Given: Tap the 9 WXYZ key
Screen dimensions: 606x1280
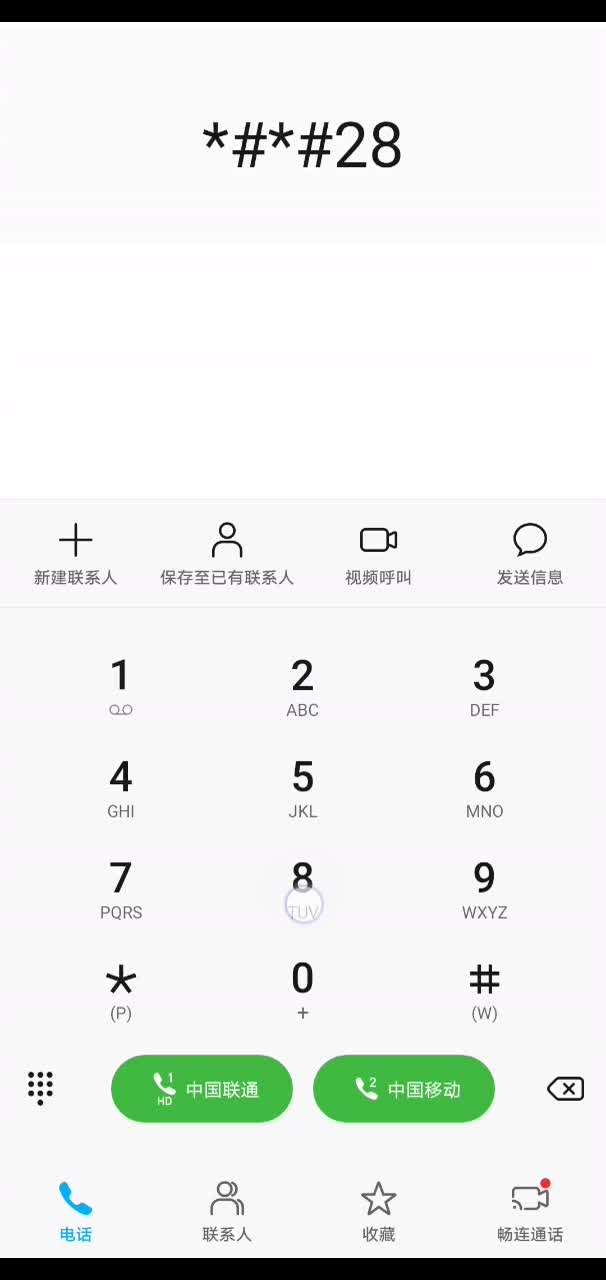Looking at the screenshot, I should tap(484, 890).
